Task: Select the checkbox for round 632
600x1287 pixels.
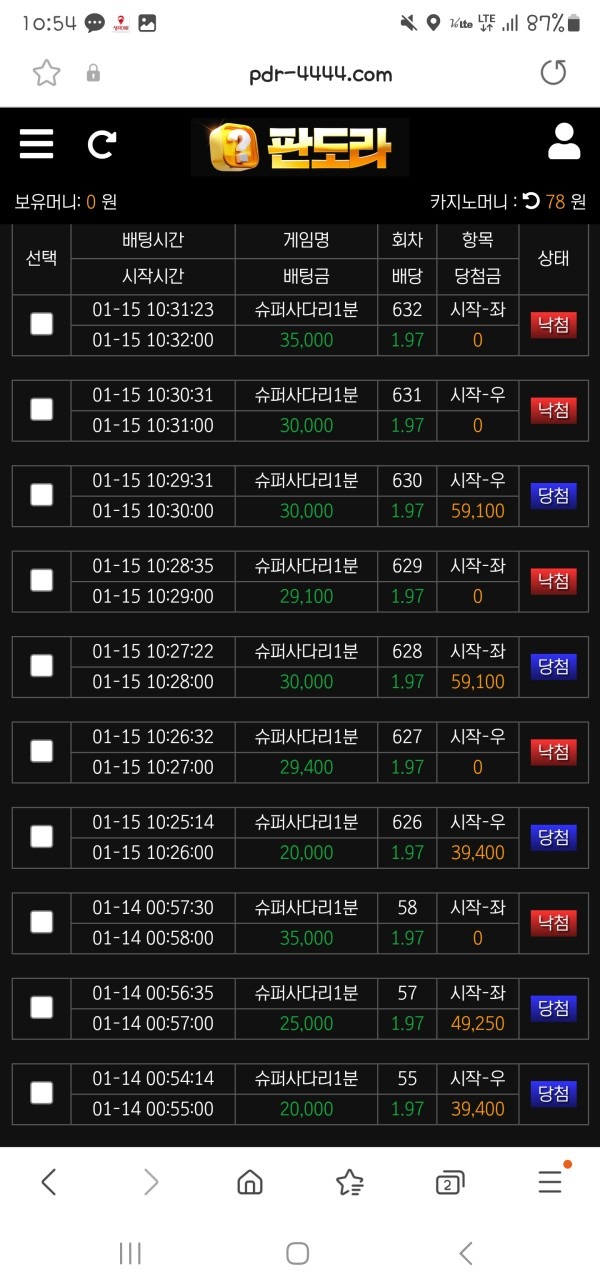Action: (41, 324)
